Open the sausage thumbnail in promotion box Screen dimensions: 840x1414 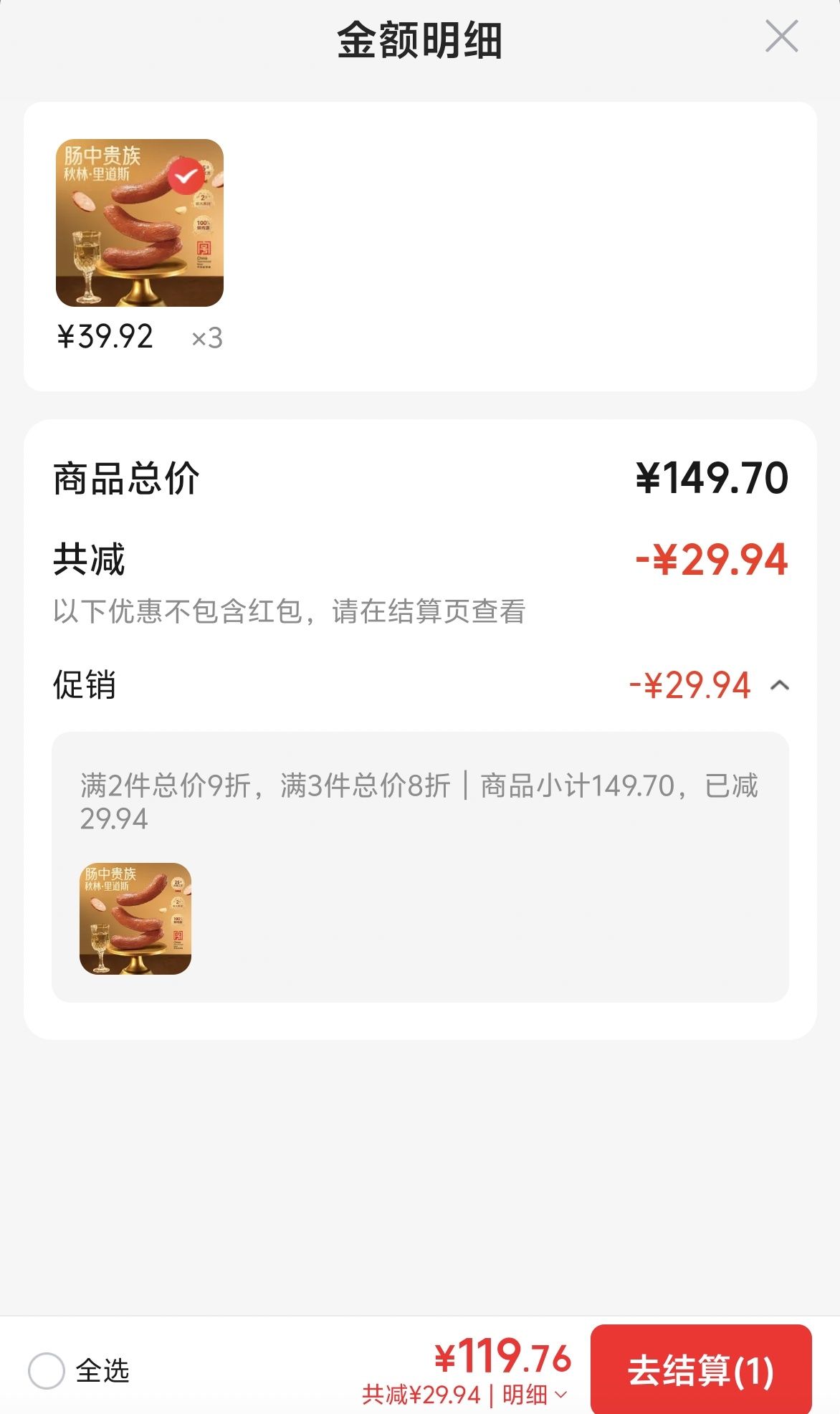point(135,918)
